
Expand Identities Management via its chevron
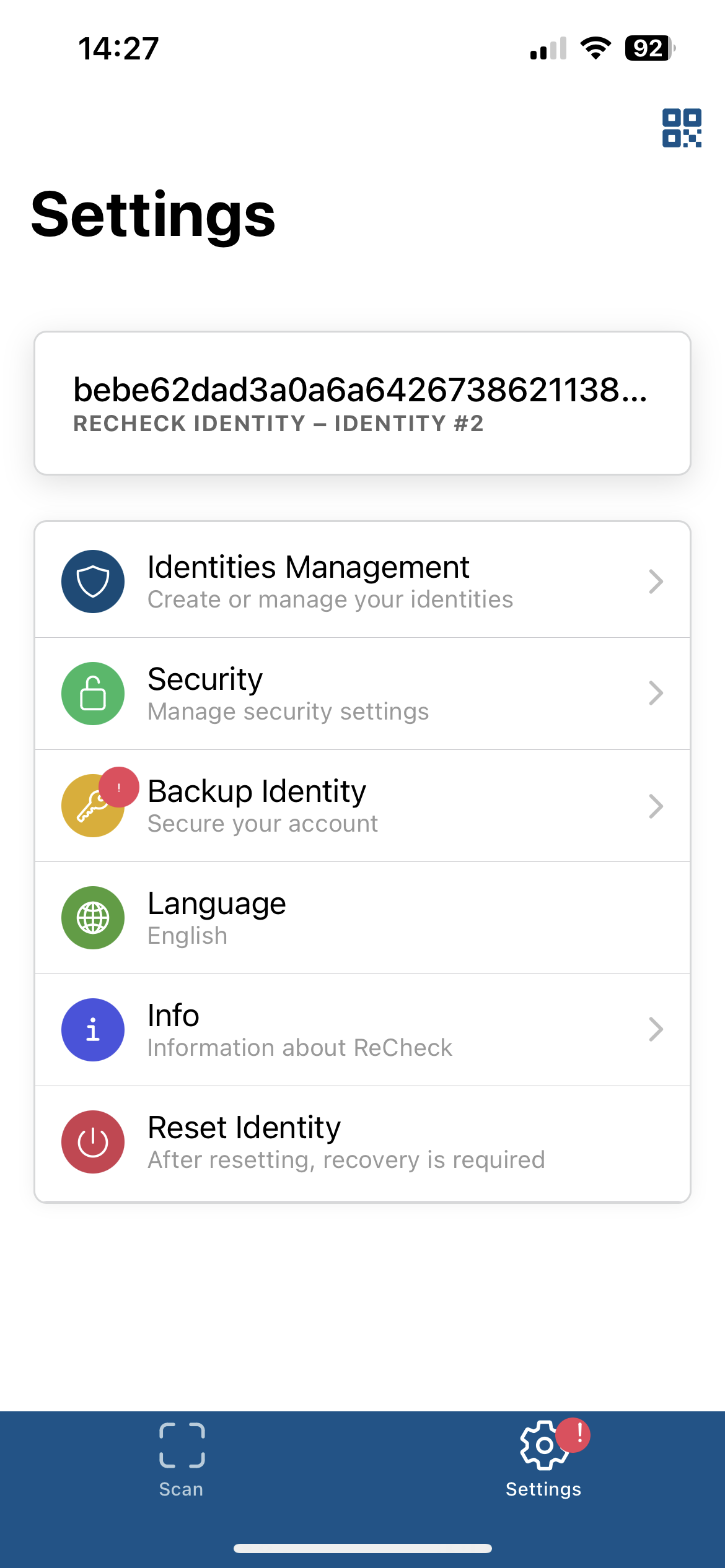coord(656,582)
